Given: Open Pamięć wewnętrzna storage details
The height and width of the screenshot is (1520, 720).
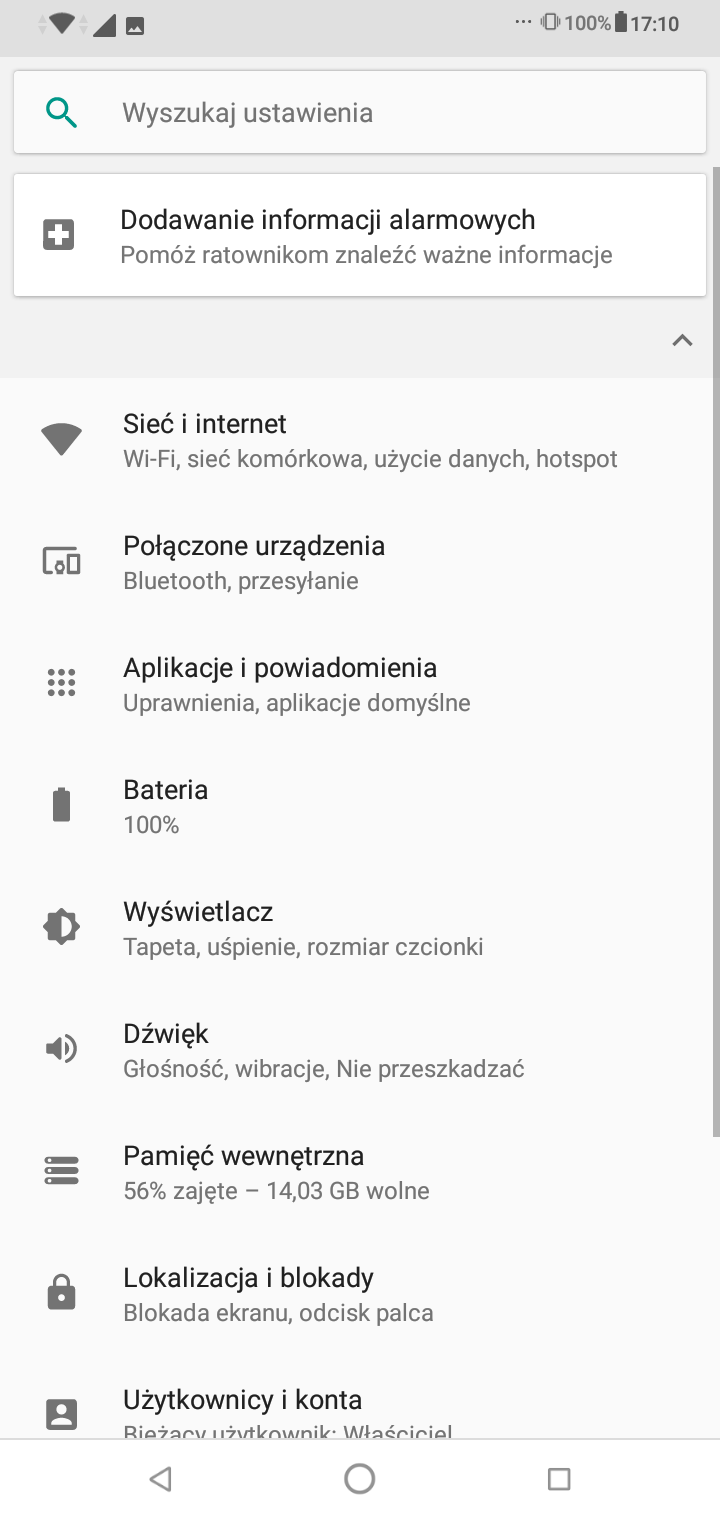Looking at the screenshot, I should (360, 1172).
